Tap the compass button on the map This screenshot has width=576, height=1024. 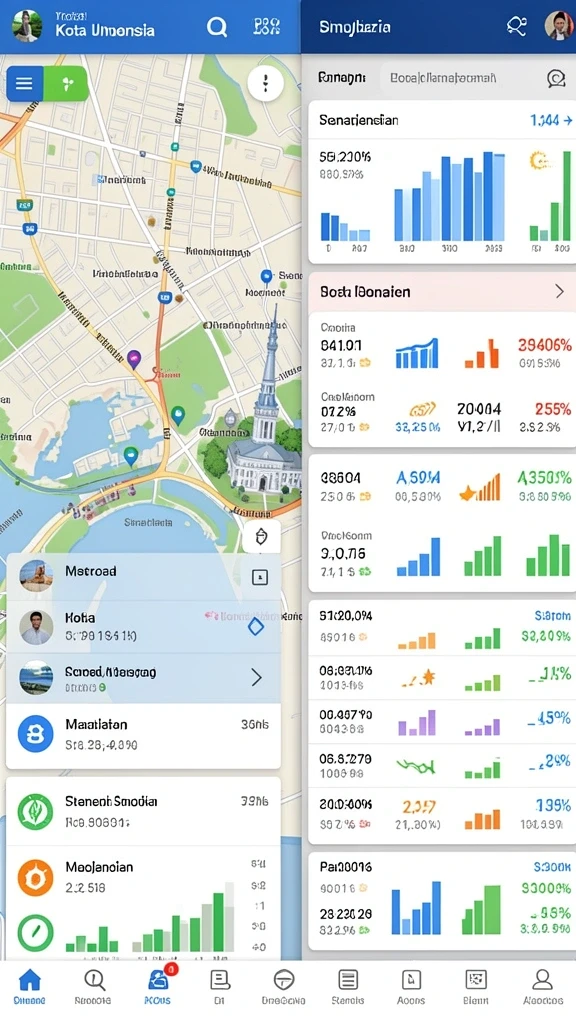[261, 536]
